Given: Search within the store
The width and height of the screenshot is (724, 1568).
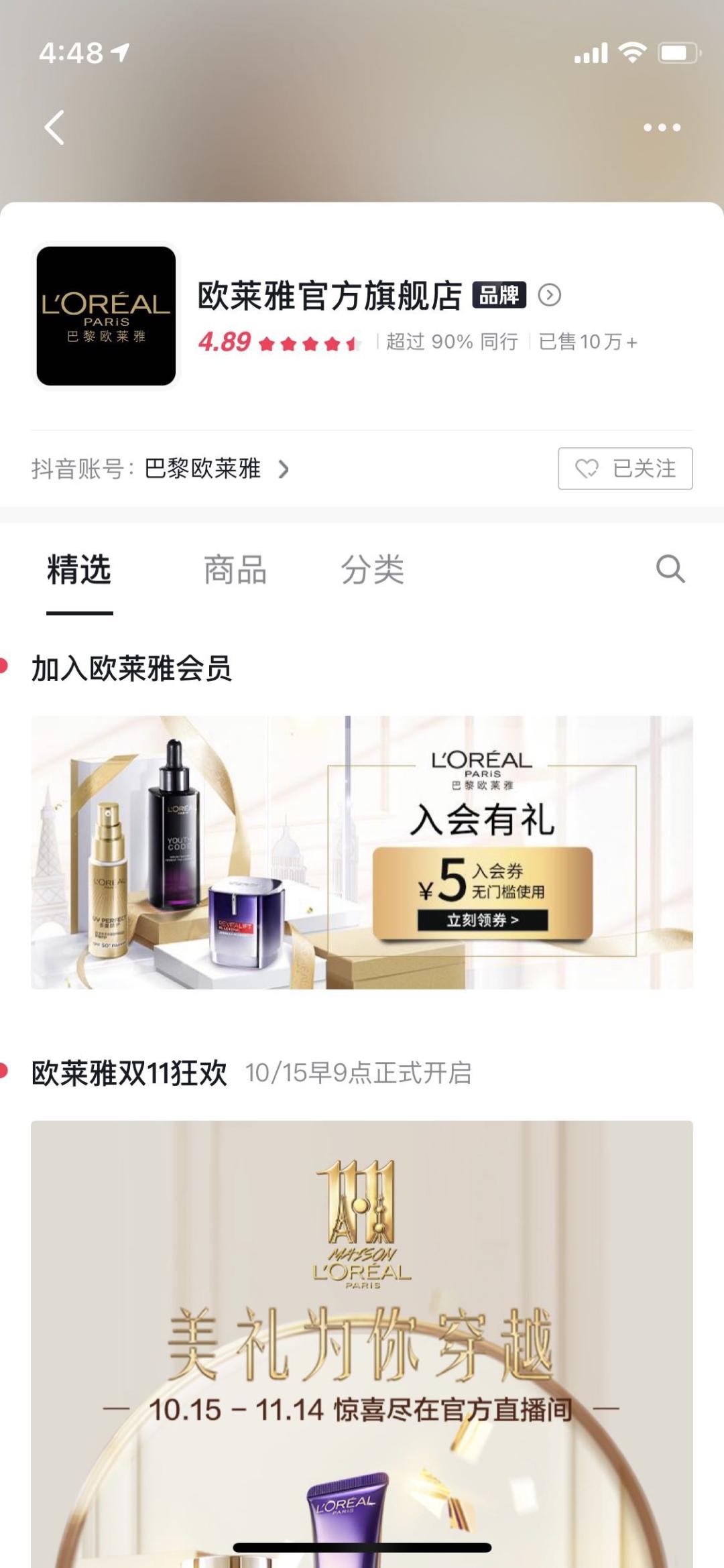Looking at the screenshot, I should point(670,569).
